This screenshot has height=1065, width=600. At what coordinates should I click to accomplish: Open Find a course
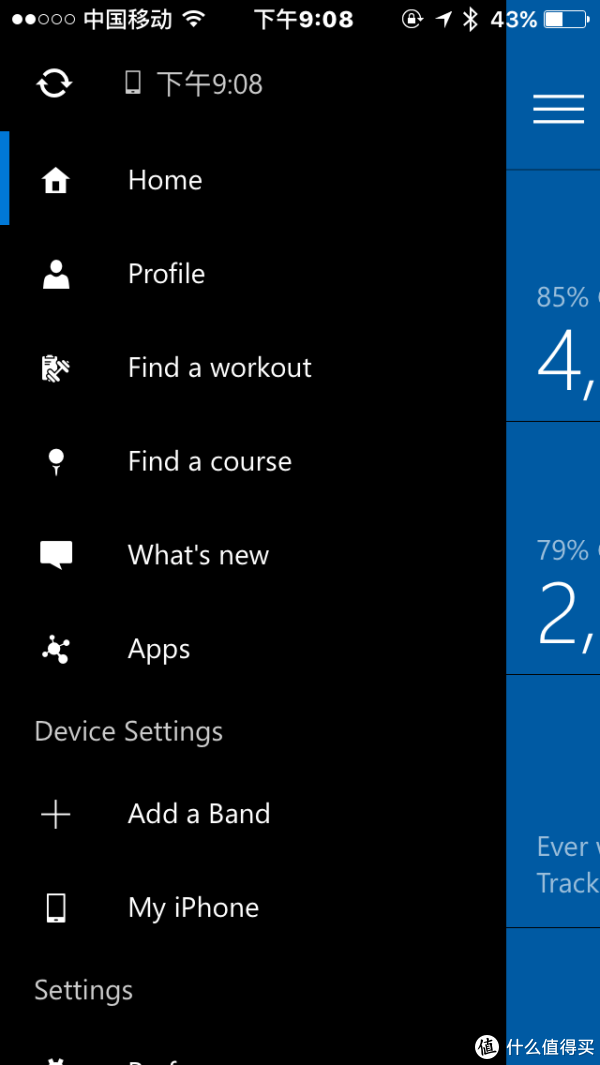253,461
